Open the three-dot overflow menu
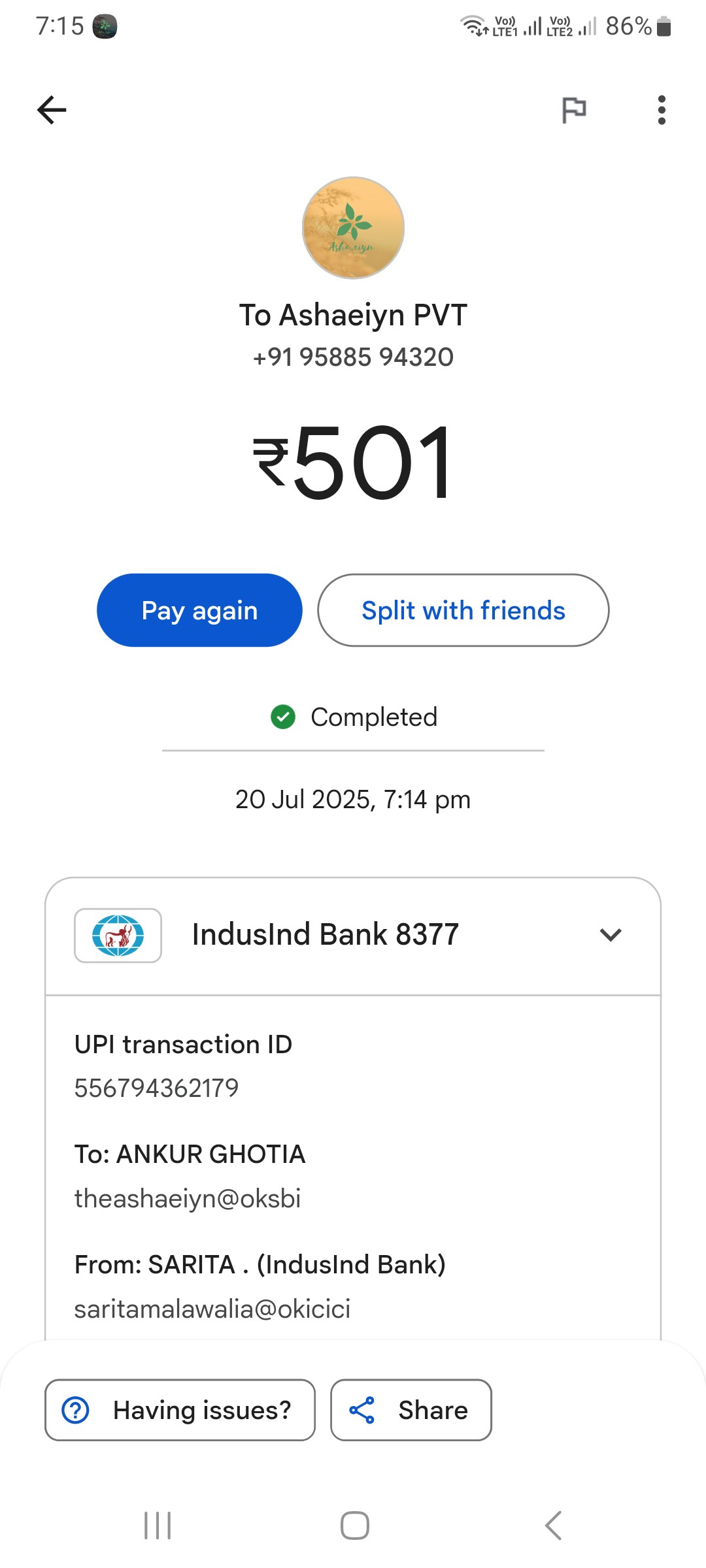This screenshot has height=1568, width=706. click(x=662, y=110)
